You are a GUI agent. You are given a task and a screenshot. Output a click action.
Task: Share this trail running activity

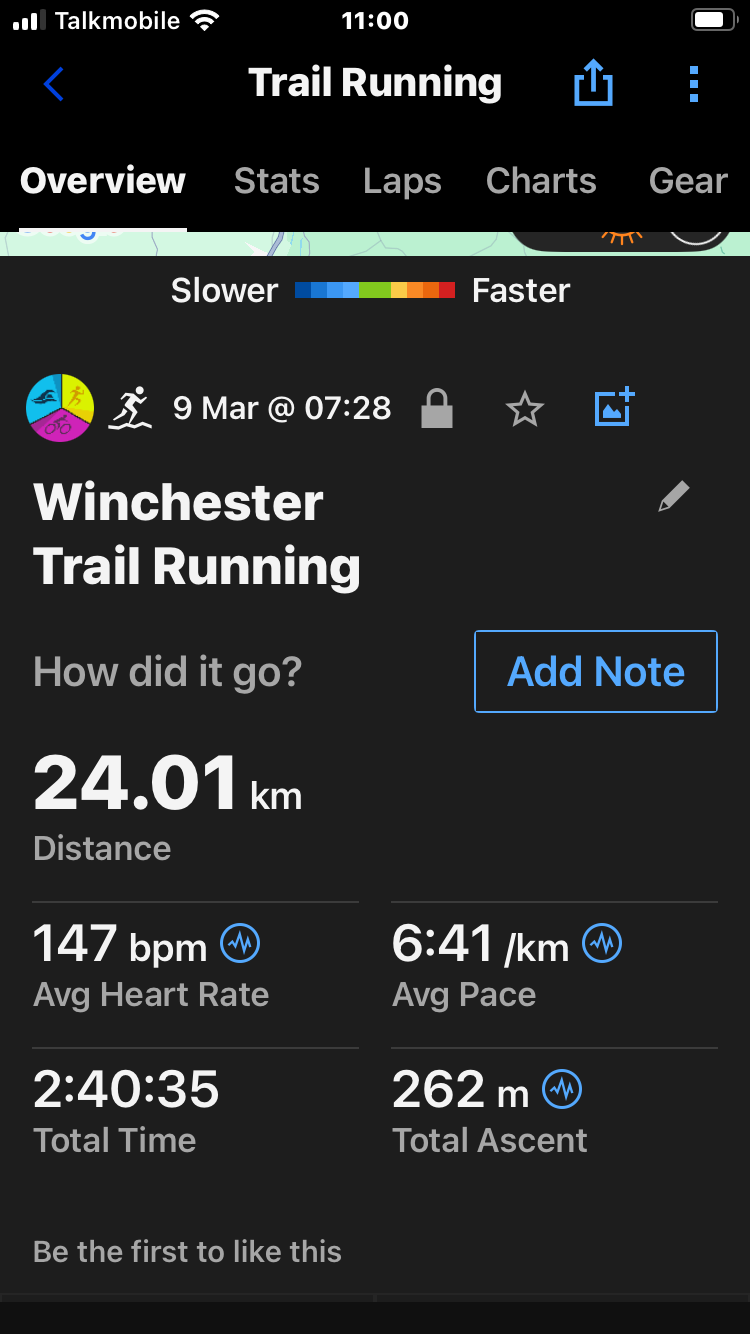pyautogui.click(x=593, y=82)
